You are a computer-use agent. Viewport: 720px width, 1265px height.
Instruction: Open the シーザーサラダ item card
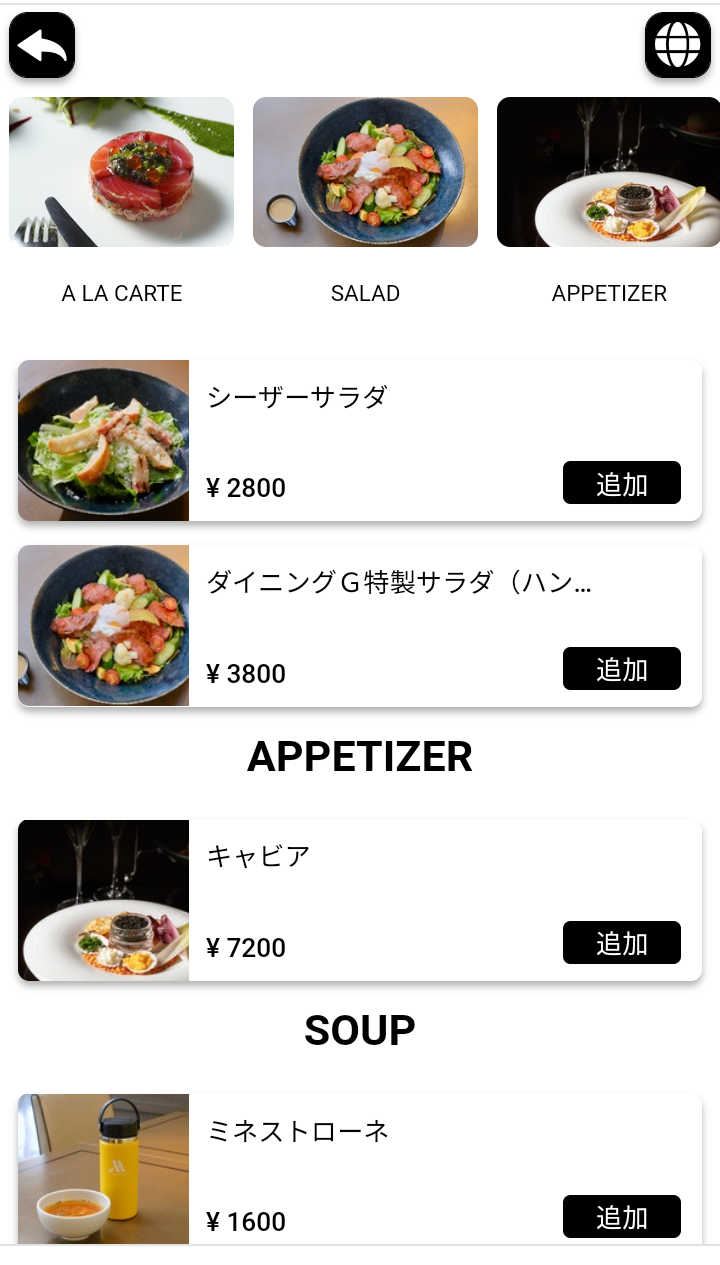pyautogui.click(x=360, y=441)
